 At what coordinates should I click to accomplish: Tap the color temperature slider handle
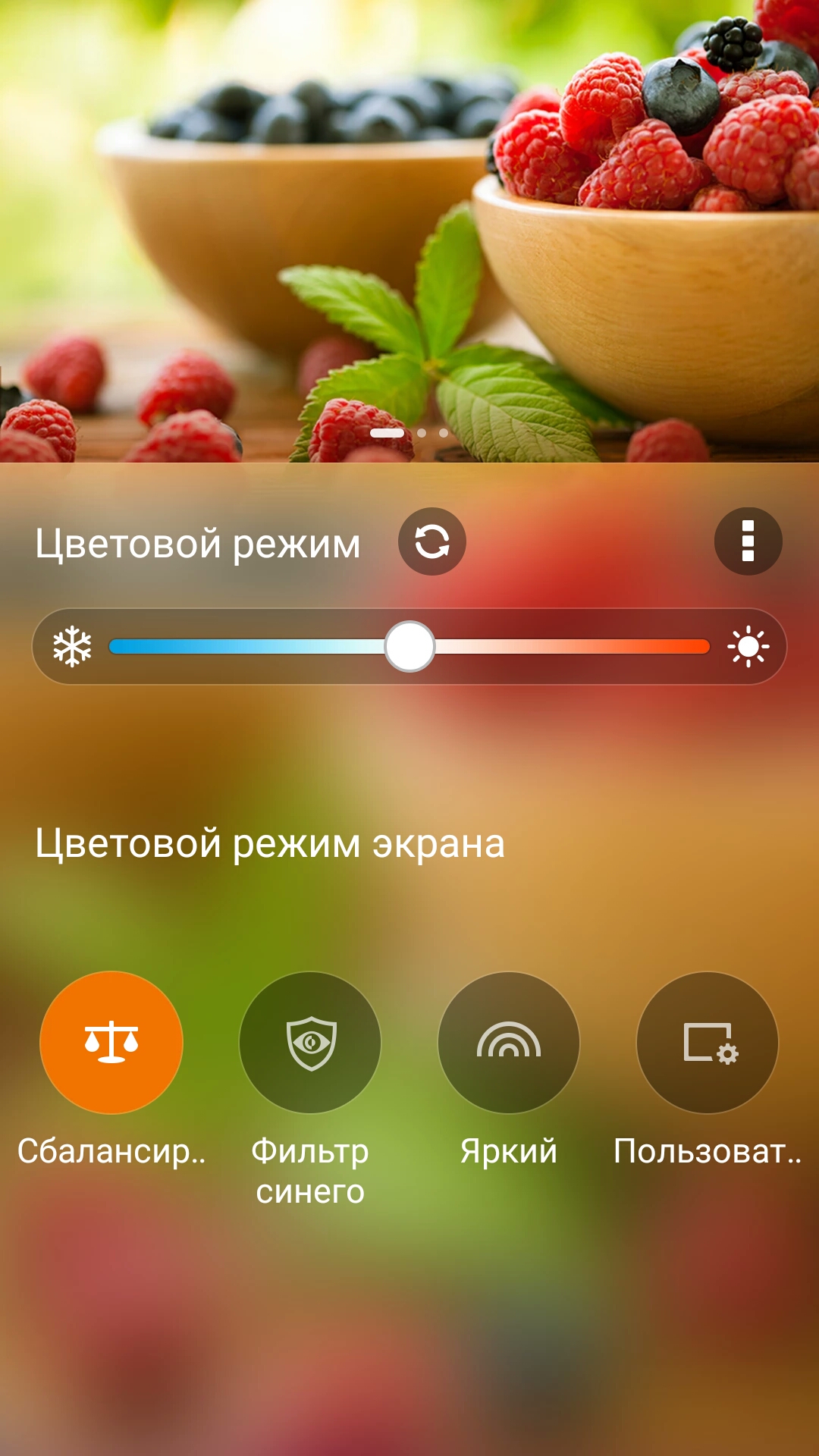pyautogui.click(x=409, y=646)
